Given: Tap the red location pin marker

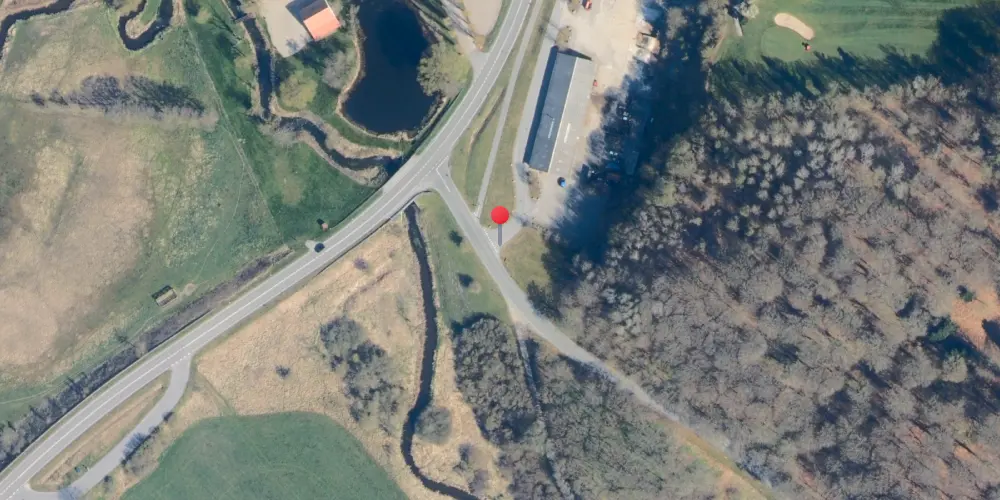Looking at the screenshot, I should (500, 215).
